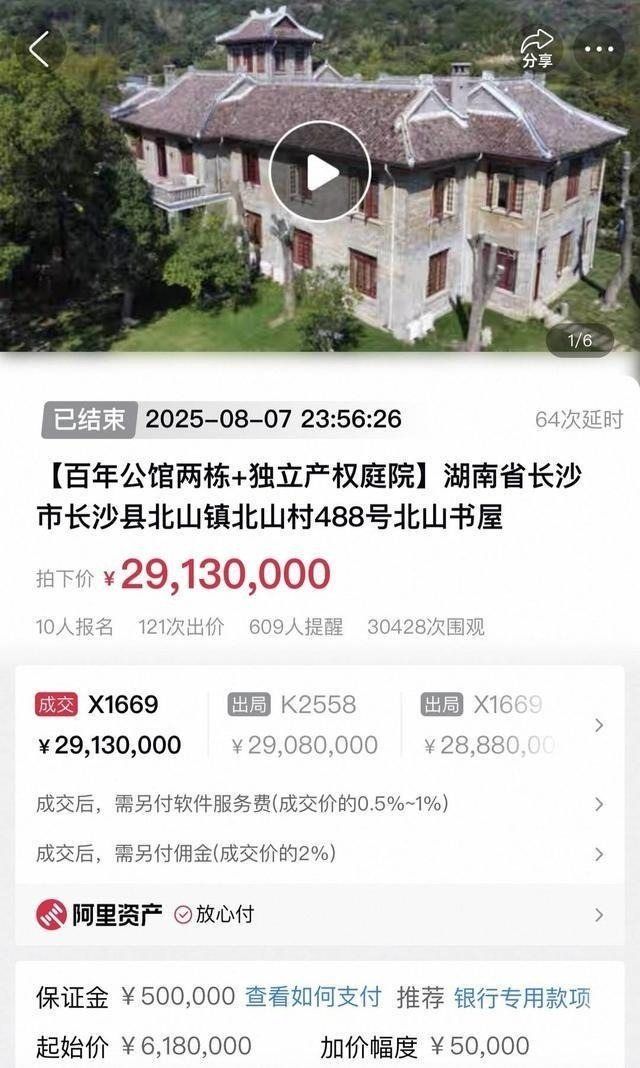Screen dimensions: 640x1068
Task: Open the 软件服务费 fee details row
Action: [320, 804]
